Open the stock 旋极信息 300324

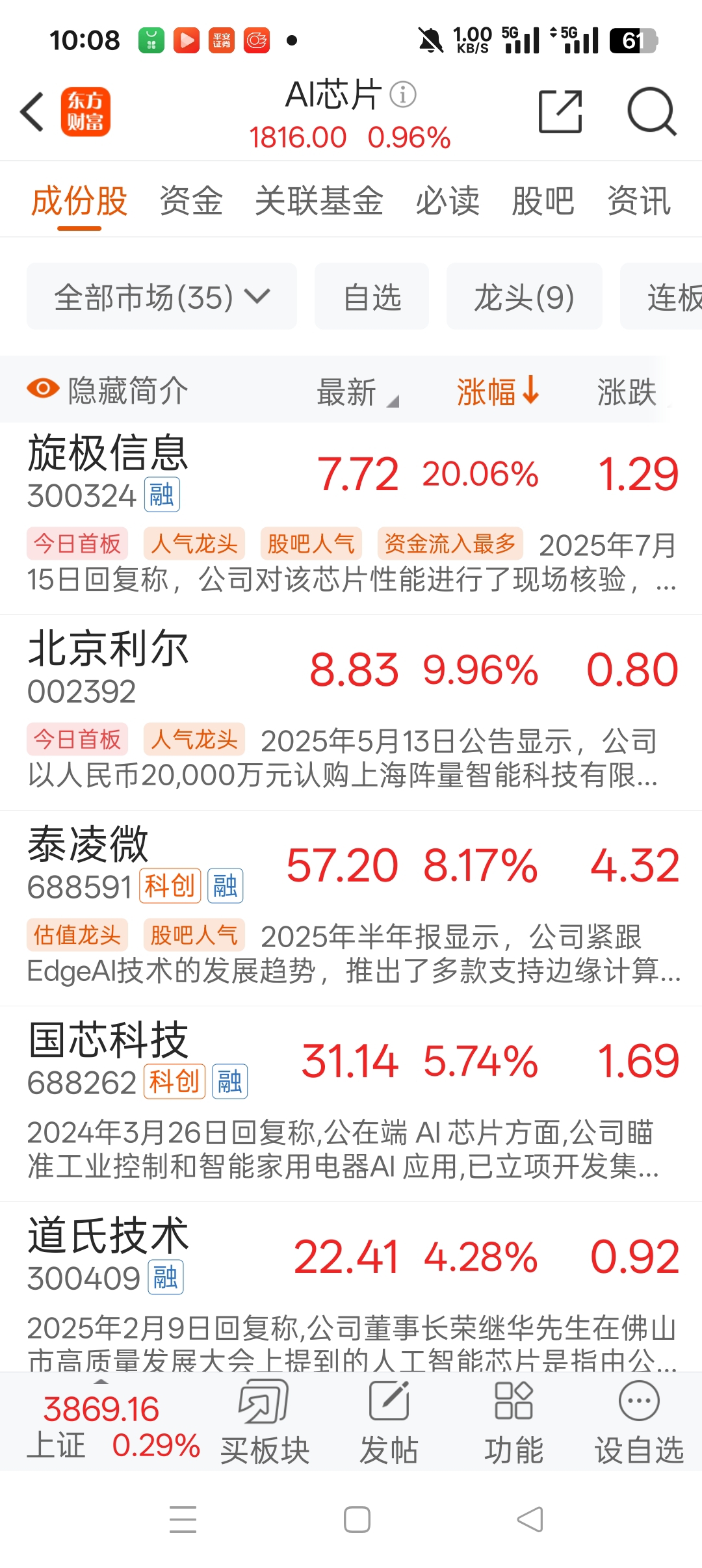(x=351, y=518)
